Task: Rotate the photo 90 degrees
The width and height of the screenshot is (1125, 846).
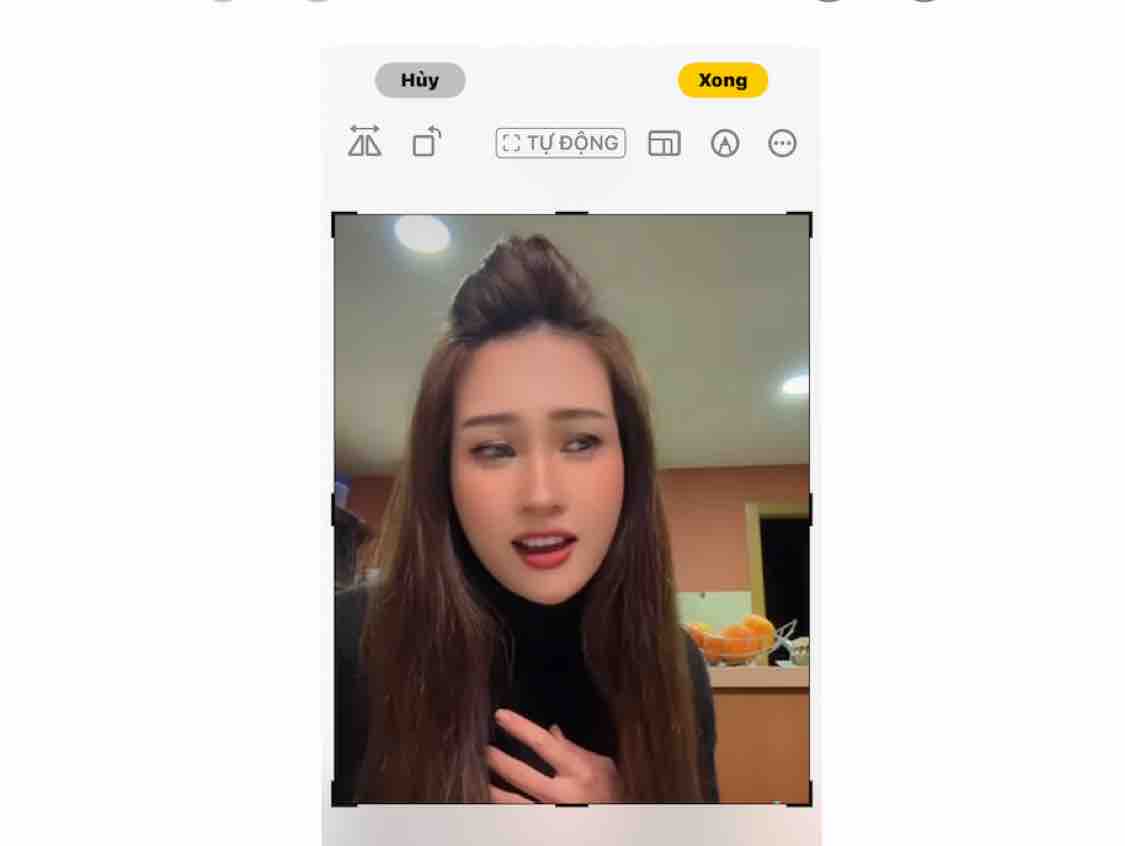Action: 427,142
